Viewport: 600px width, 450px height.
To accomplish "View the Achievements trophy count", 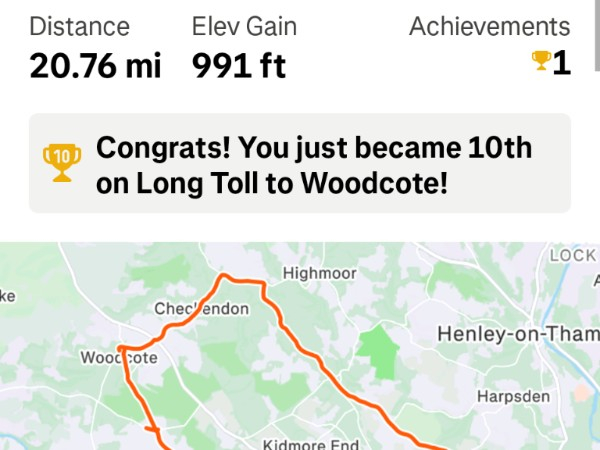I will [551, 63].
